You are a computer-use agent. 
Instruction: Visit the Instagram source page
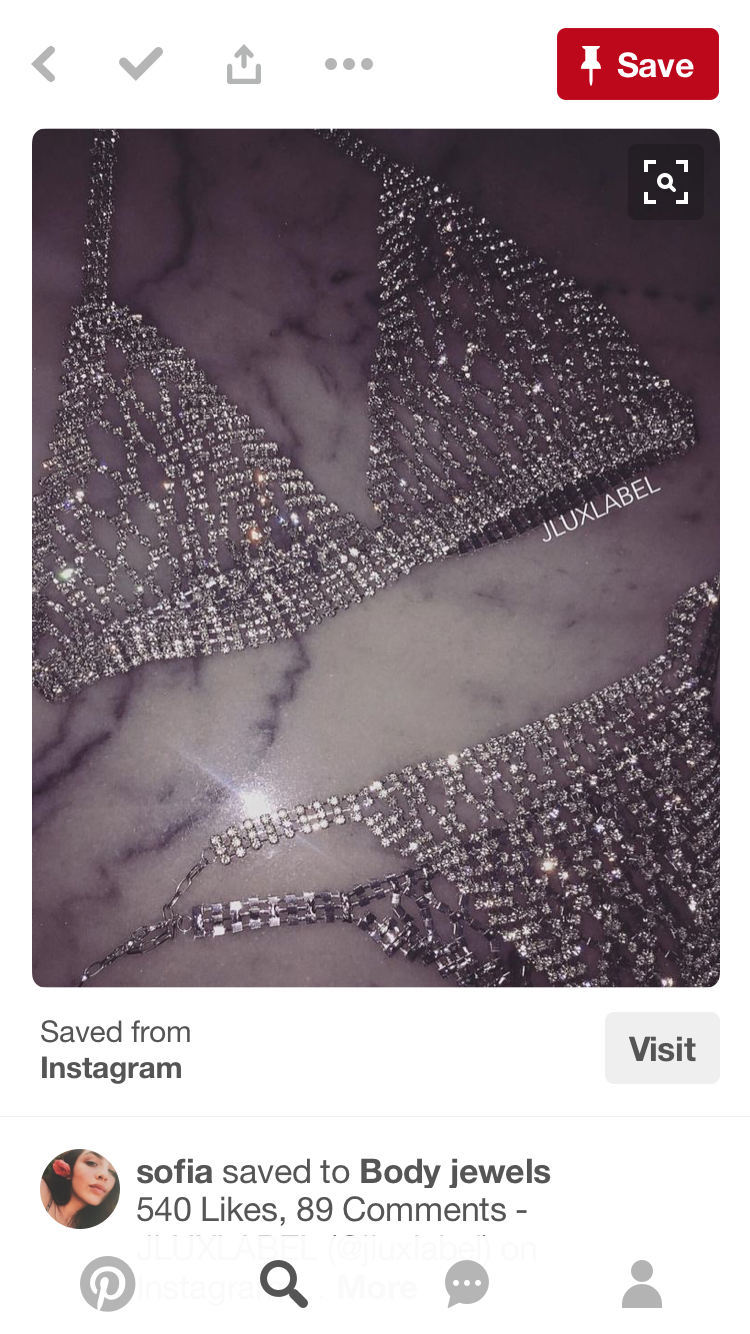coord(662,1048)
